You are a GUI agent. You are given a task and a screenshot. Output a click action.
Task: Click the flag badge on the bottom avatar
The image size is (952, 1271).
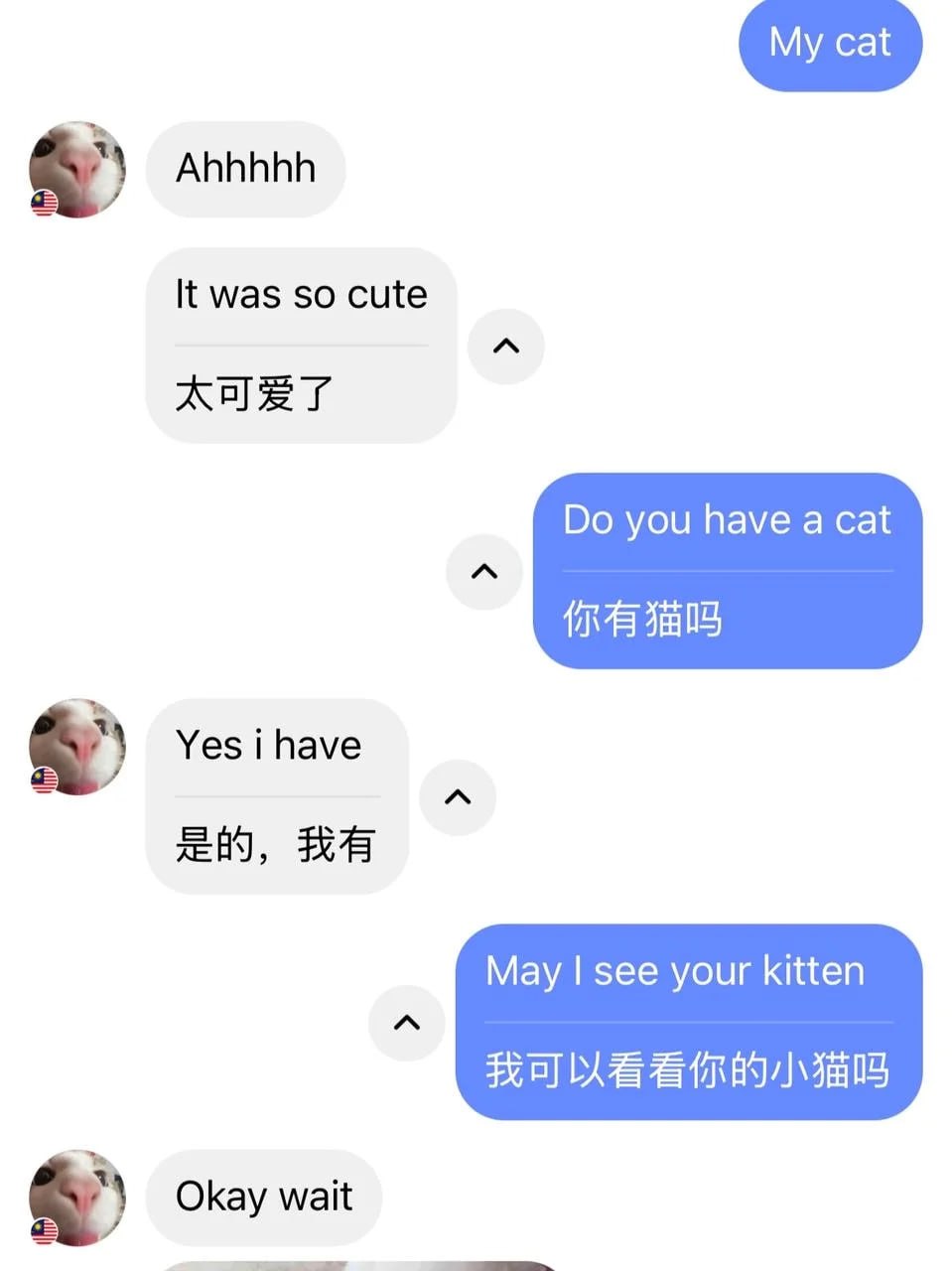[44, 1231]
